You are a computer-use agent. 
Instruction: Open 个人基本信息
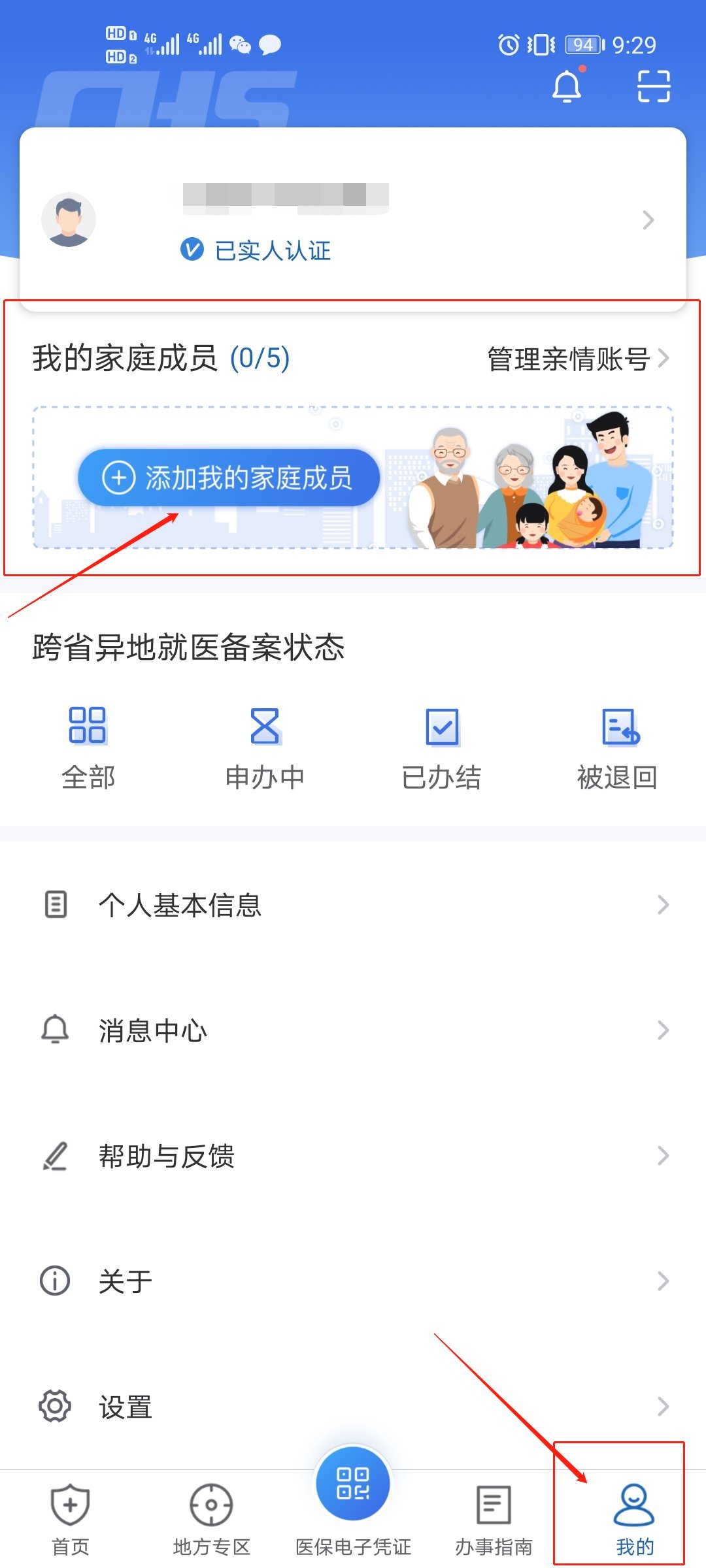pyautogui.click(x=353, y=905)
